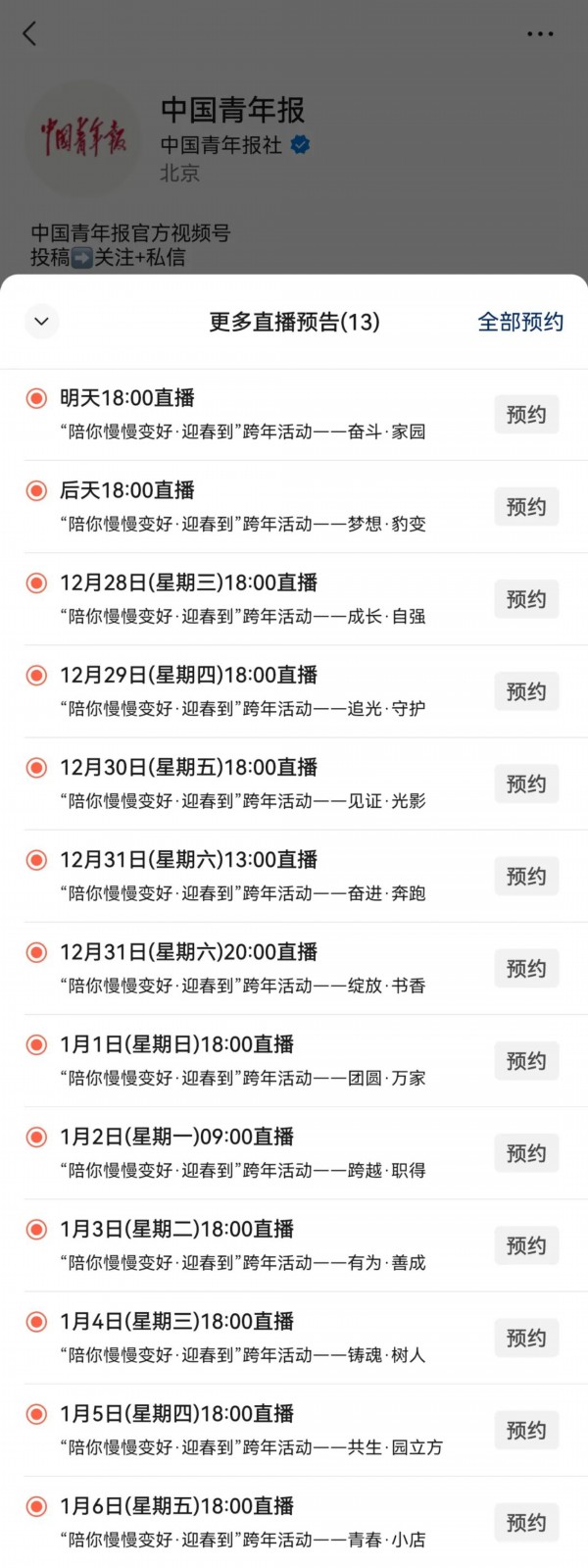Reserve the 1月6日 livestream 青春·小店
The width and height of the screenshot is (588, 1568).
tap(526, 1522)
